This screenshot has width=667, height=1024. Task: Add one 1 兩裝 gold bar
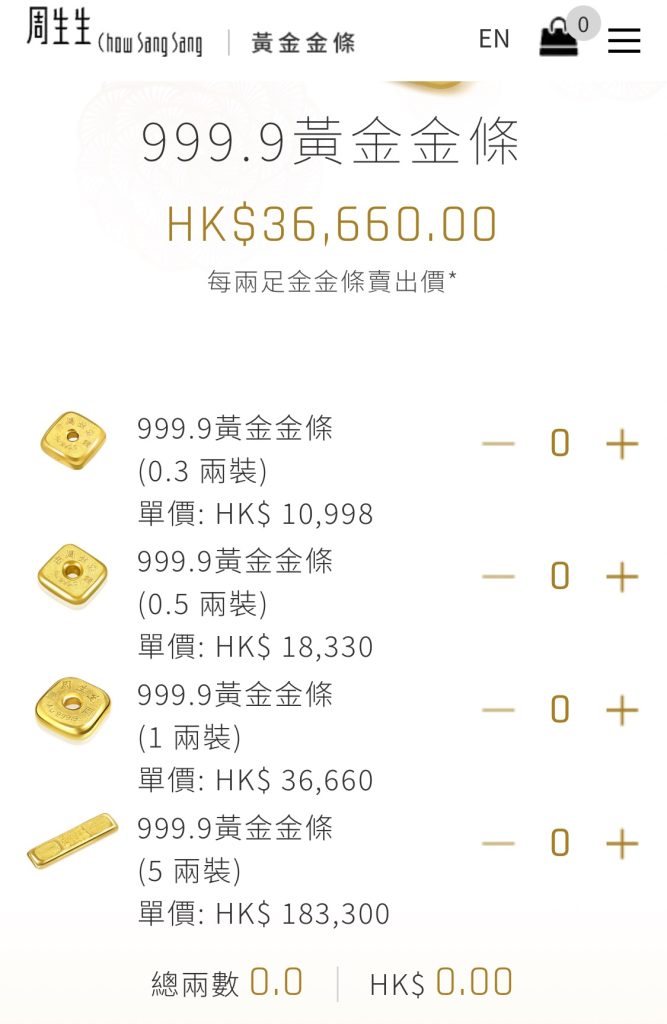622,710
